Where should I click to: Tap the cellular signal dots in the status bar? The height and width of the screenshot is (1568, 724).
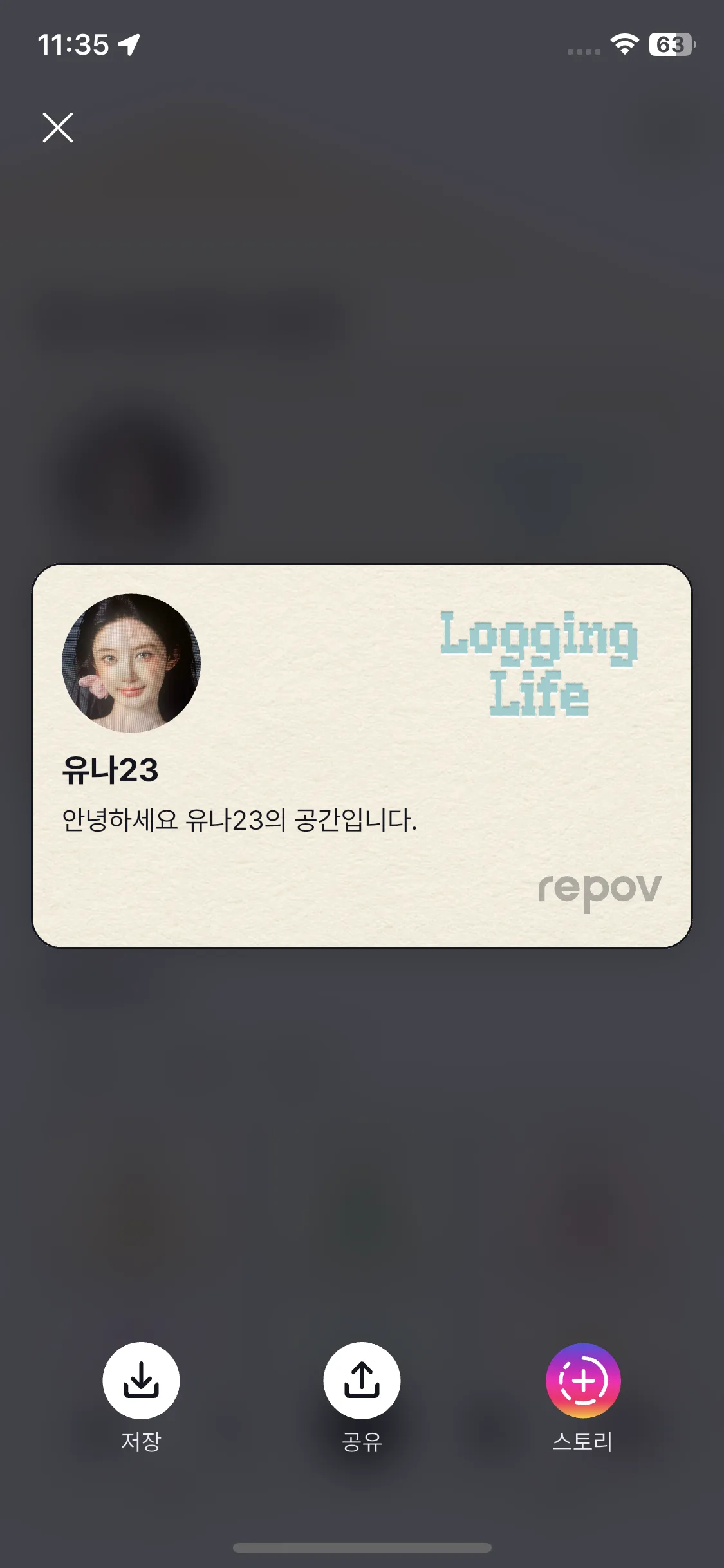click(x=582, y=50)
